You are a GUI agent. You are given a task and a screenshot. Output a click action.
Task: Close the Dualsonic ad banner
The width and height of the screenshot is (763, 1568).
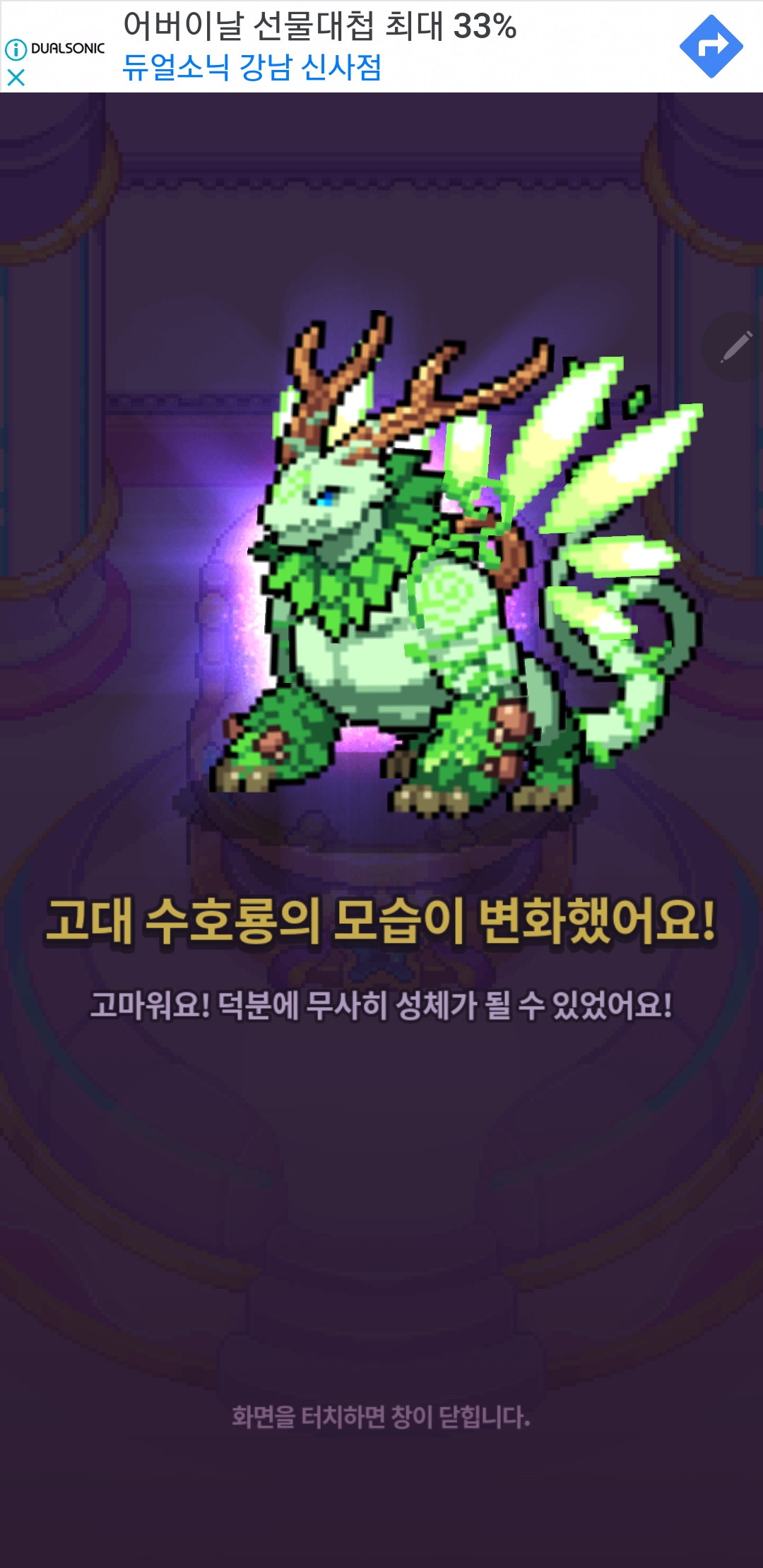[x=16, y=77]
